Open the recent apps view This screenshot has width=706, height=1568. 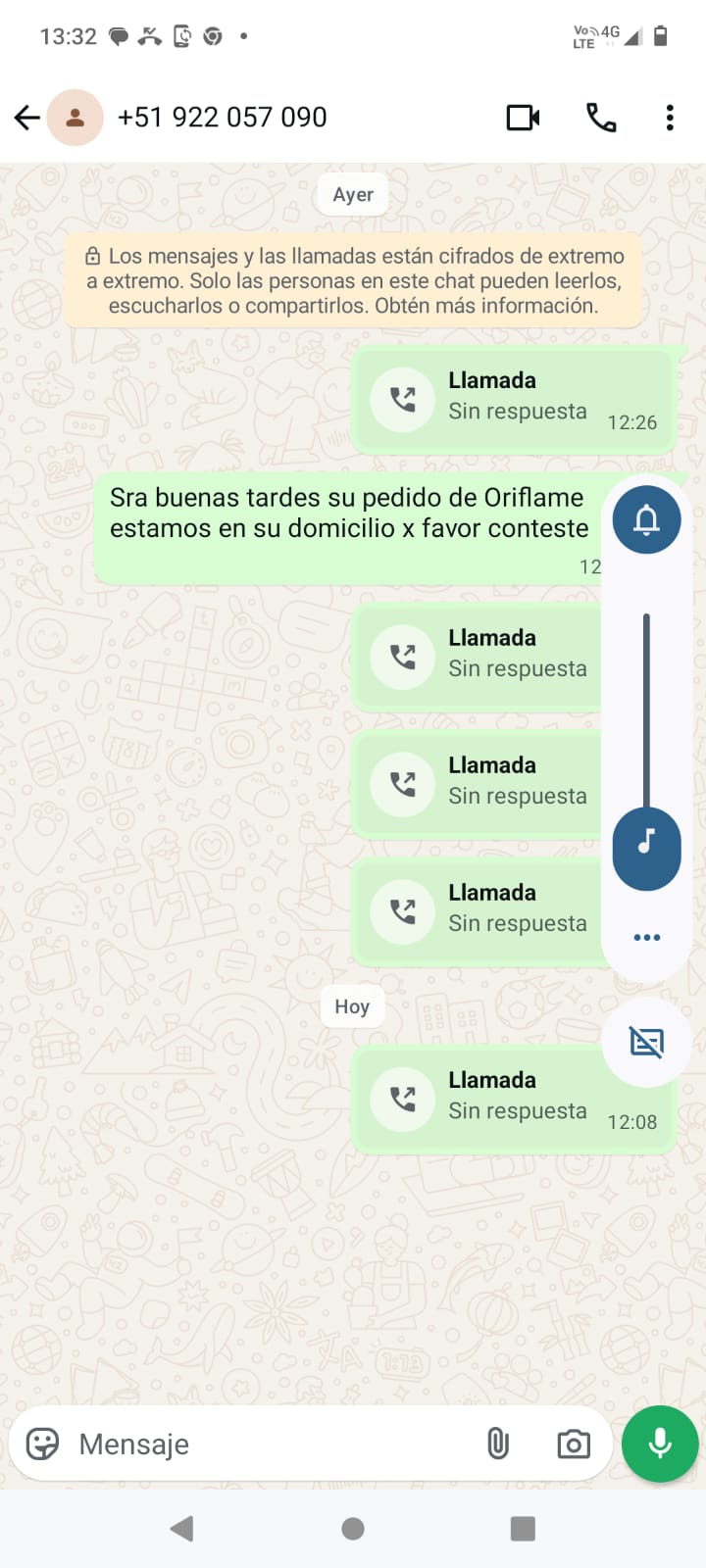click(x=523, y=1529)
